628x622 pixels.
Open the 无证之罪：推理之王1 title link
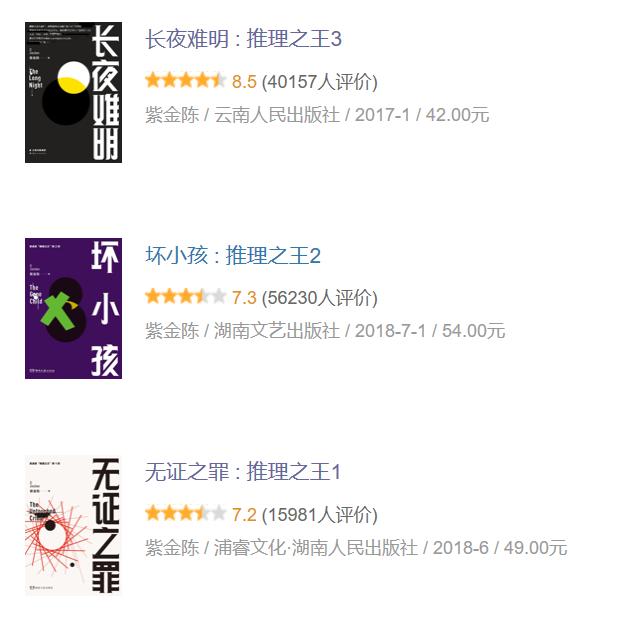coord(243,472)
